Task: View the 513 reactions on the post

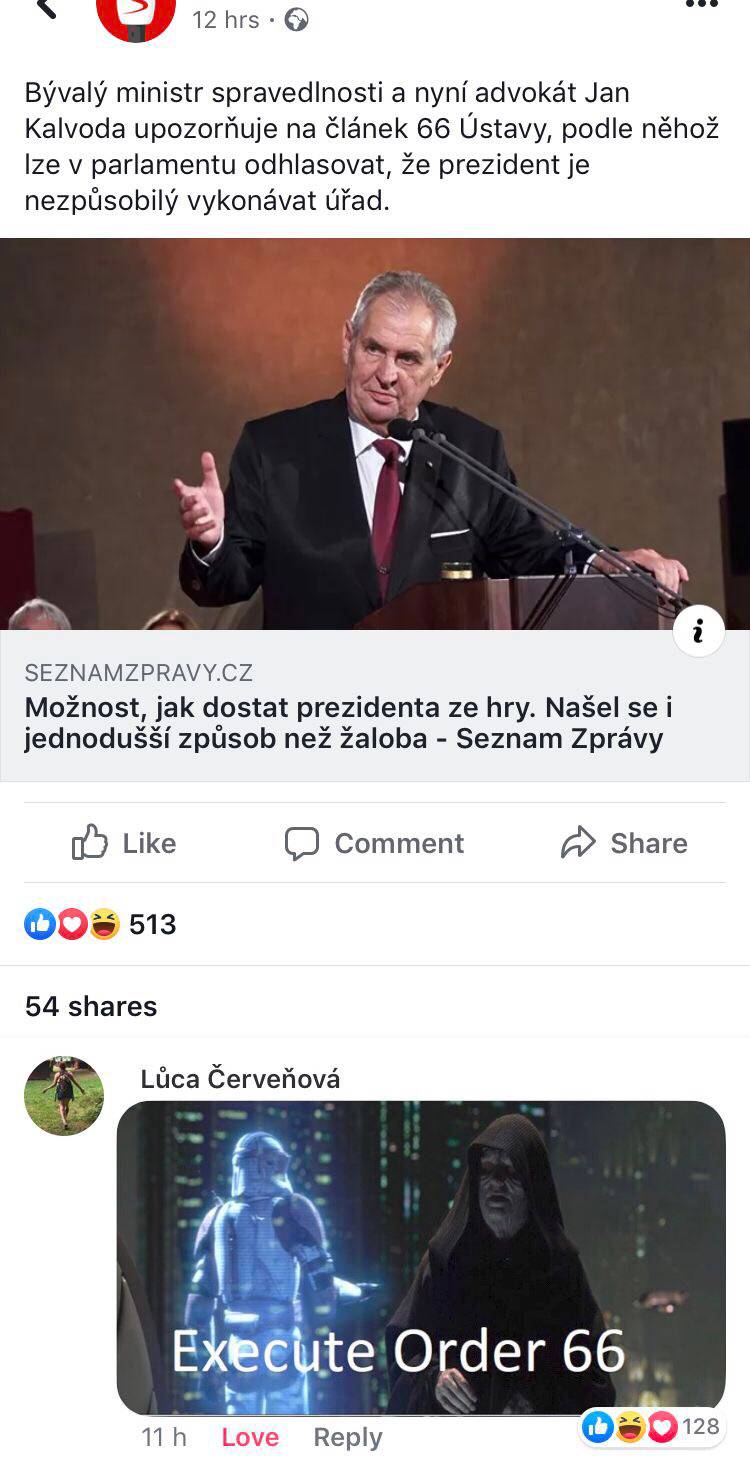Action: 101,924
